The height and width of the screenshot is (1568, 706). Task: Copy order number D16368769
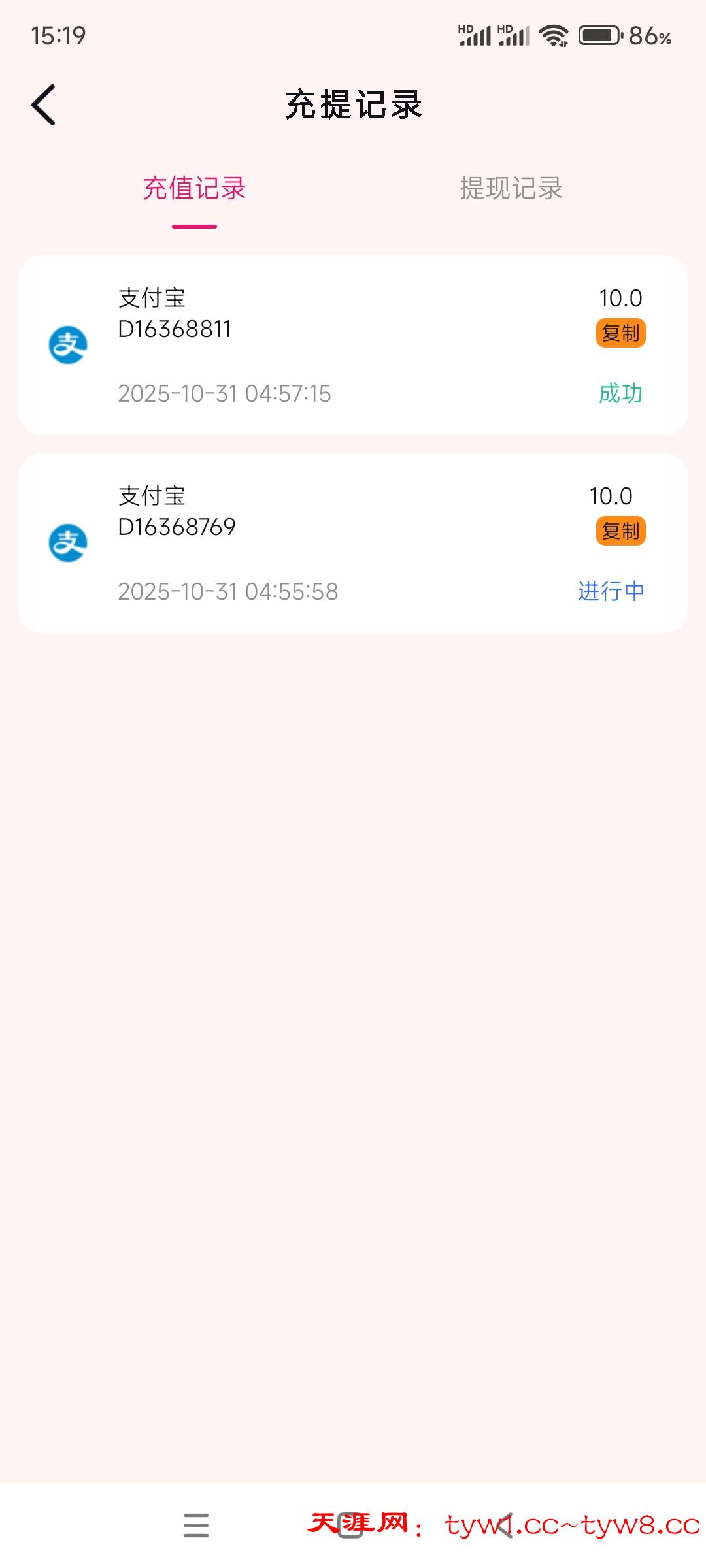coord(620,531)
